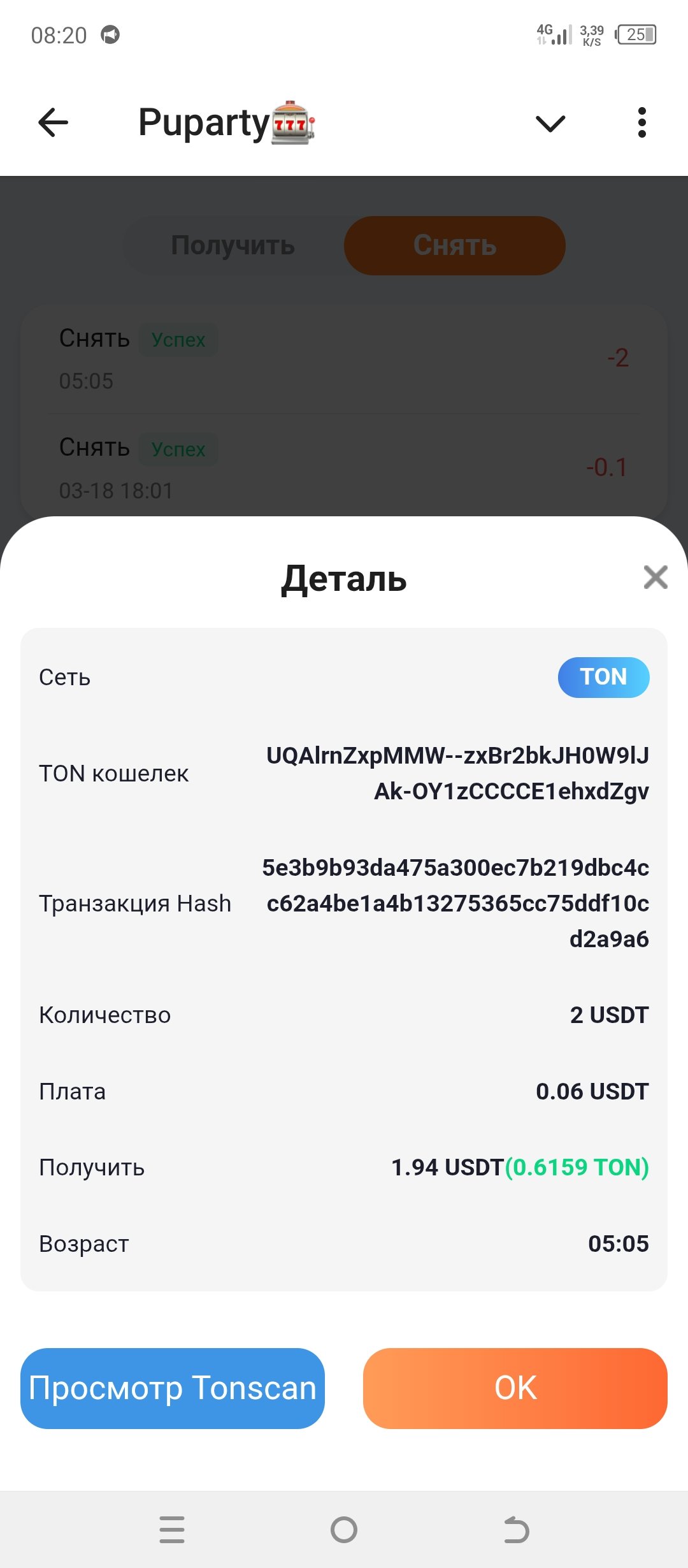Expand the chevron dropdown next to Puparty
The height and width of the screenshot is (1568, 688).
click(x=550, y=123)
